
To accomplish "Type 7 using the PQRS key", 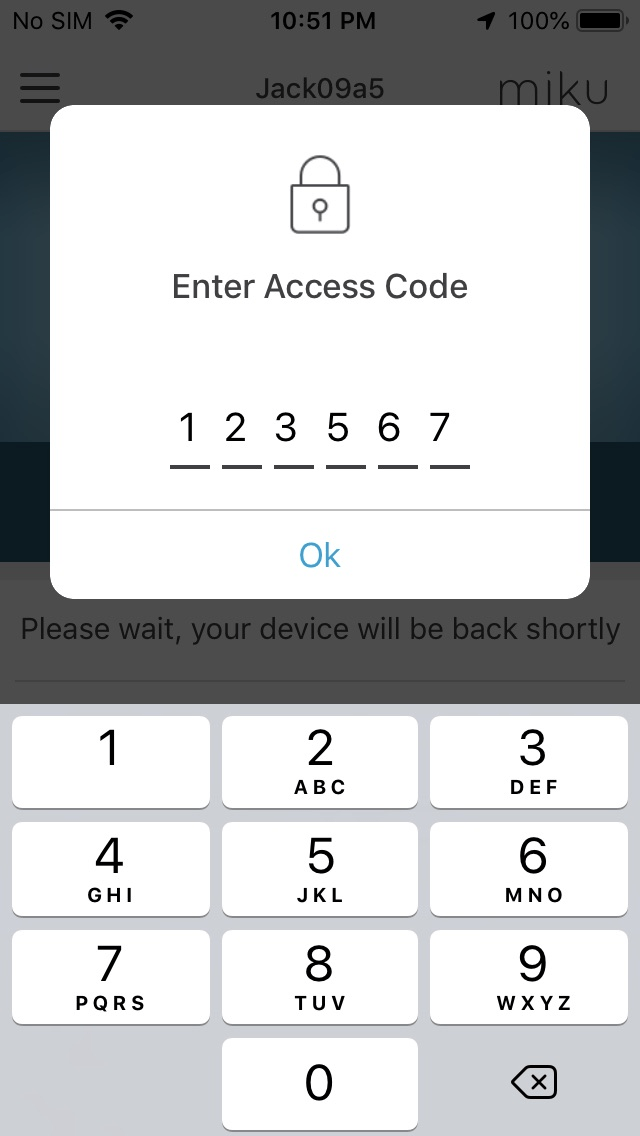I will (x=110, y=977).
